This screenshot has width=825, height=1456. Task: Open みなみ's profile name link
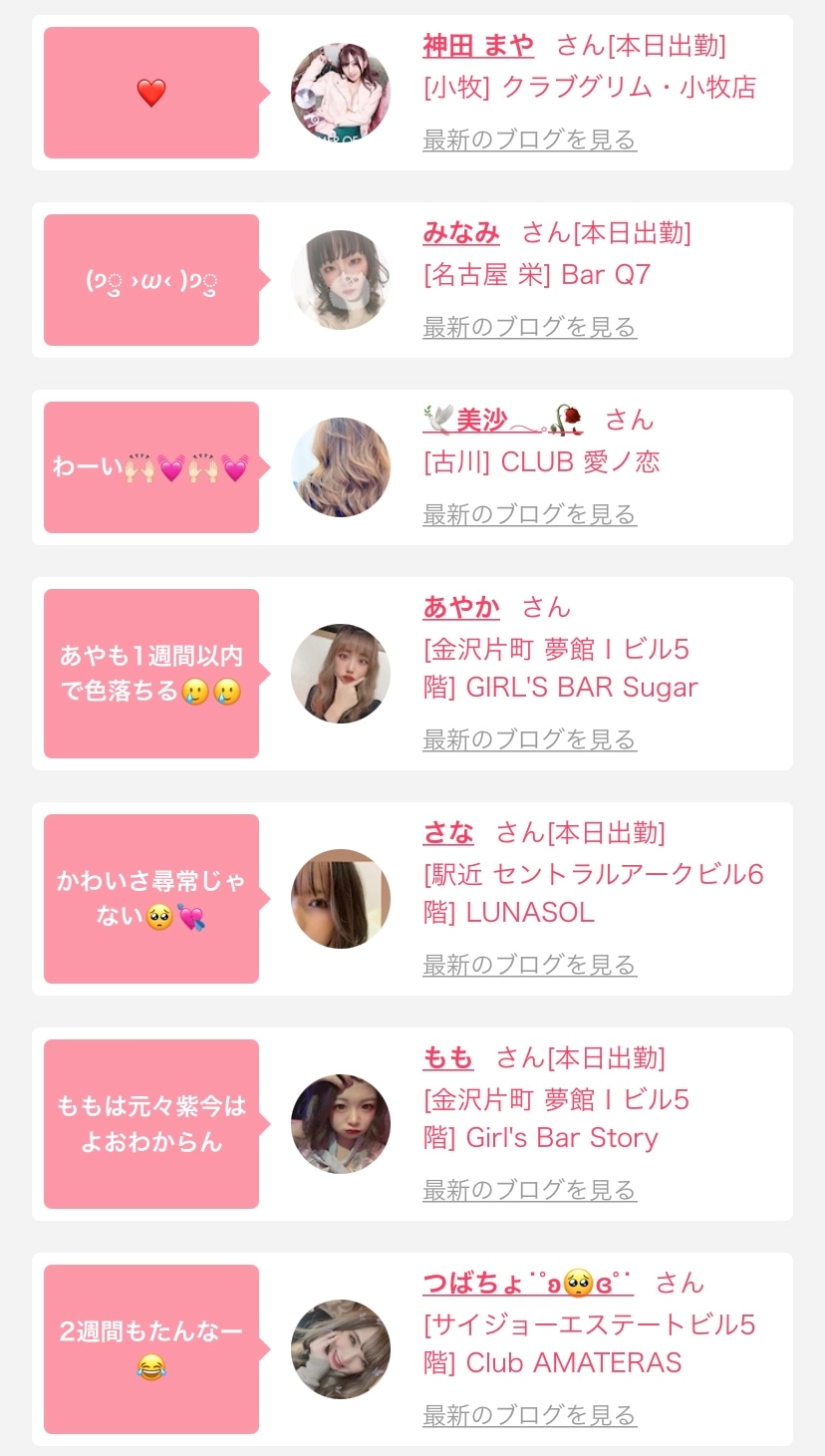[x=461, y=233]
